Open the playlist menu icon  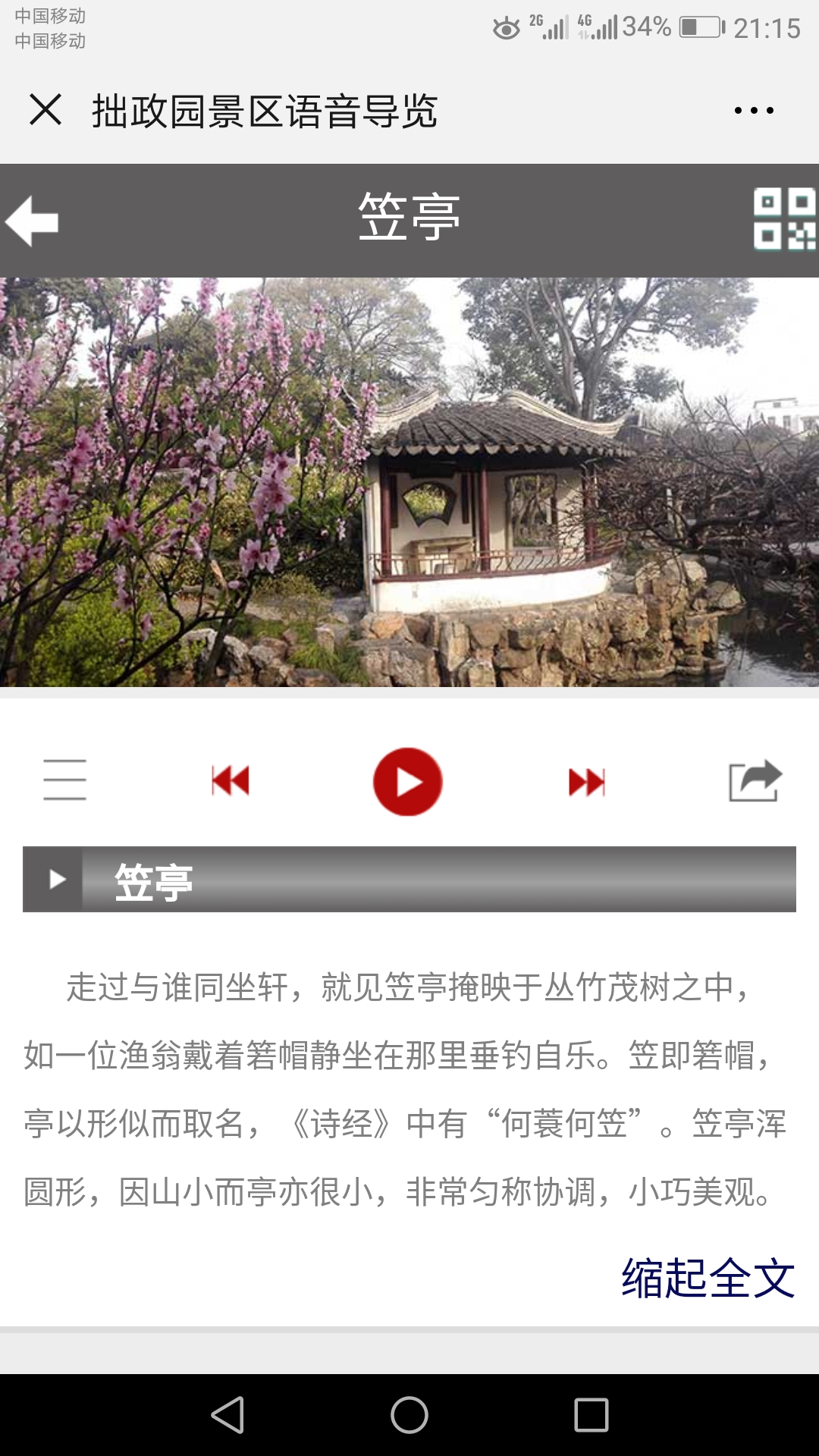point(64,780)
